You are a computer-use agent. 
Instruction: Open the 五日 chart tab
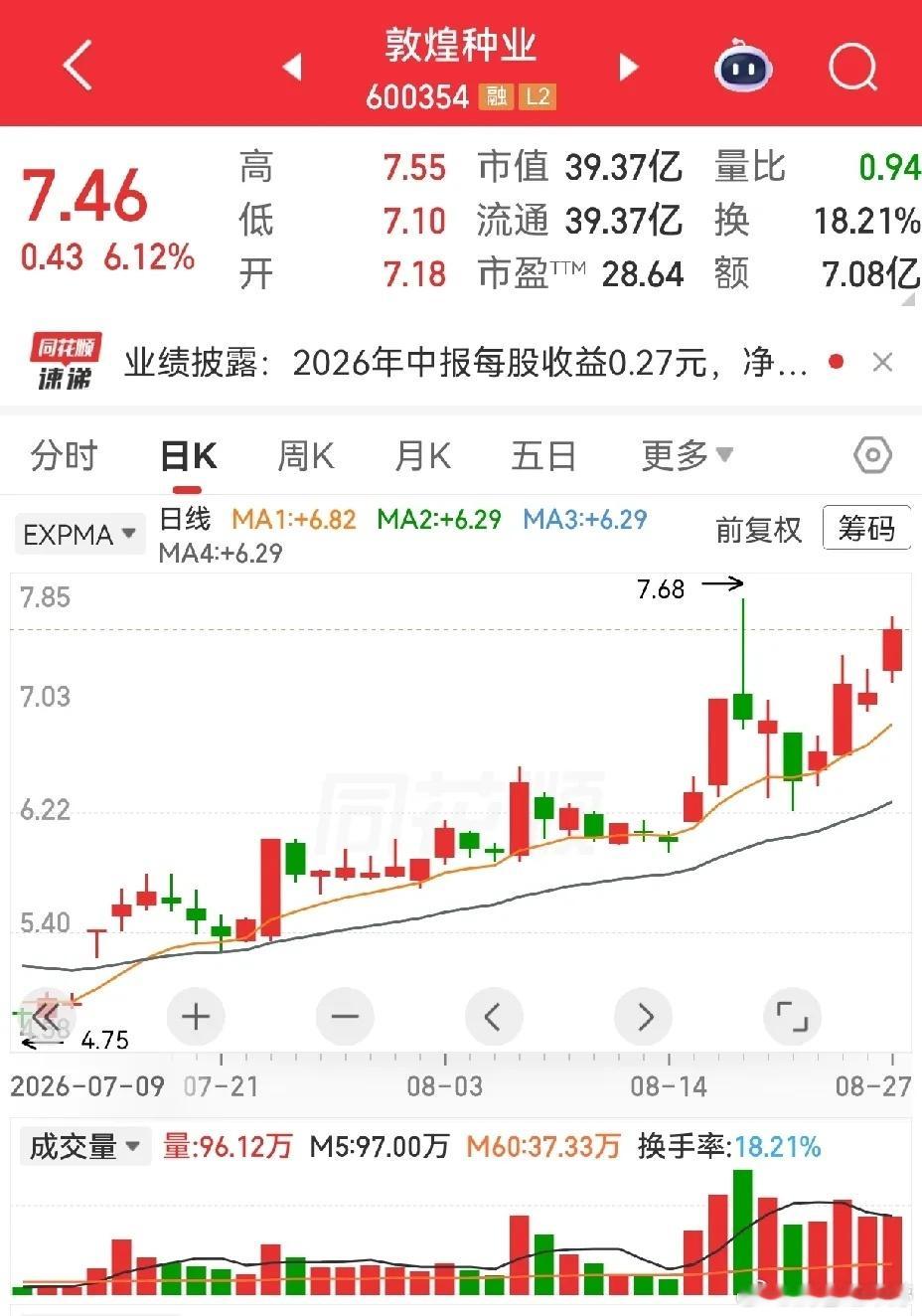click(543, 456)
